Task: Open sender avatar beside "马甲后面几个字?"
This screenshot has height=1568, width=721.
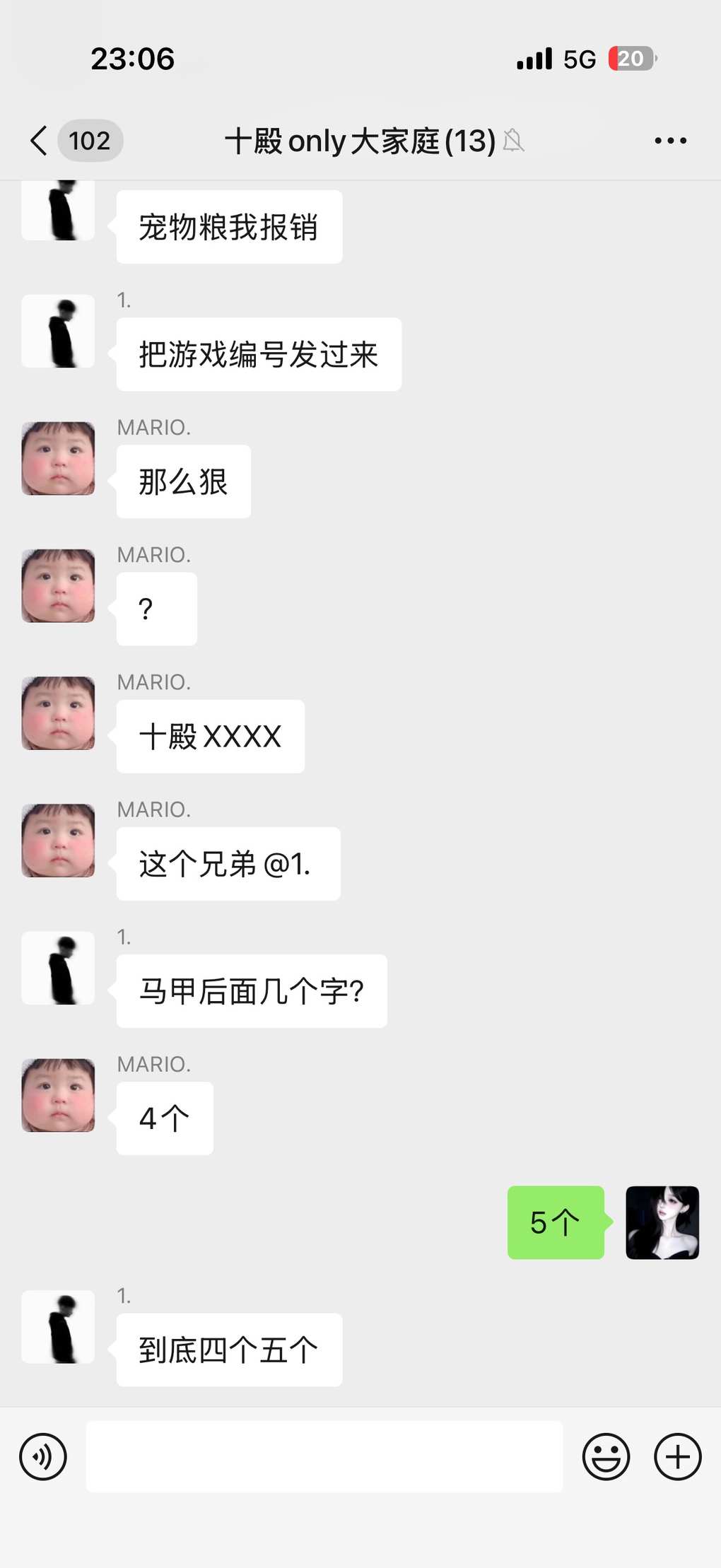Action: click(x=58, y=968)
